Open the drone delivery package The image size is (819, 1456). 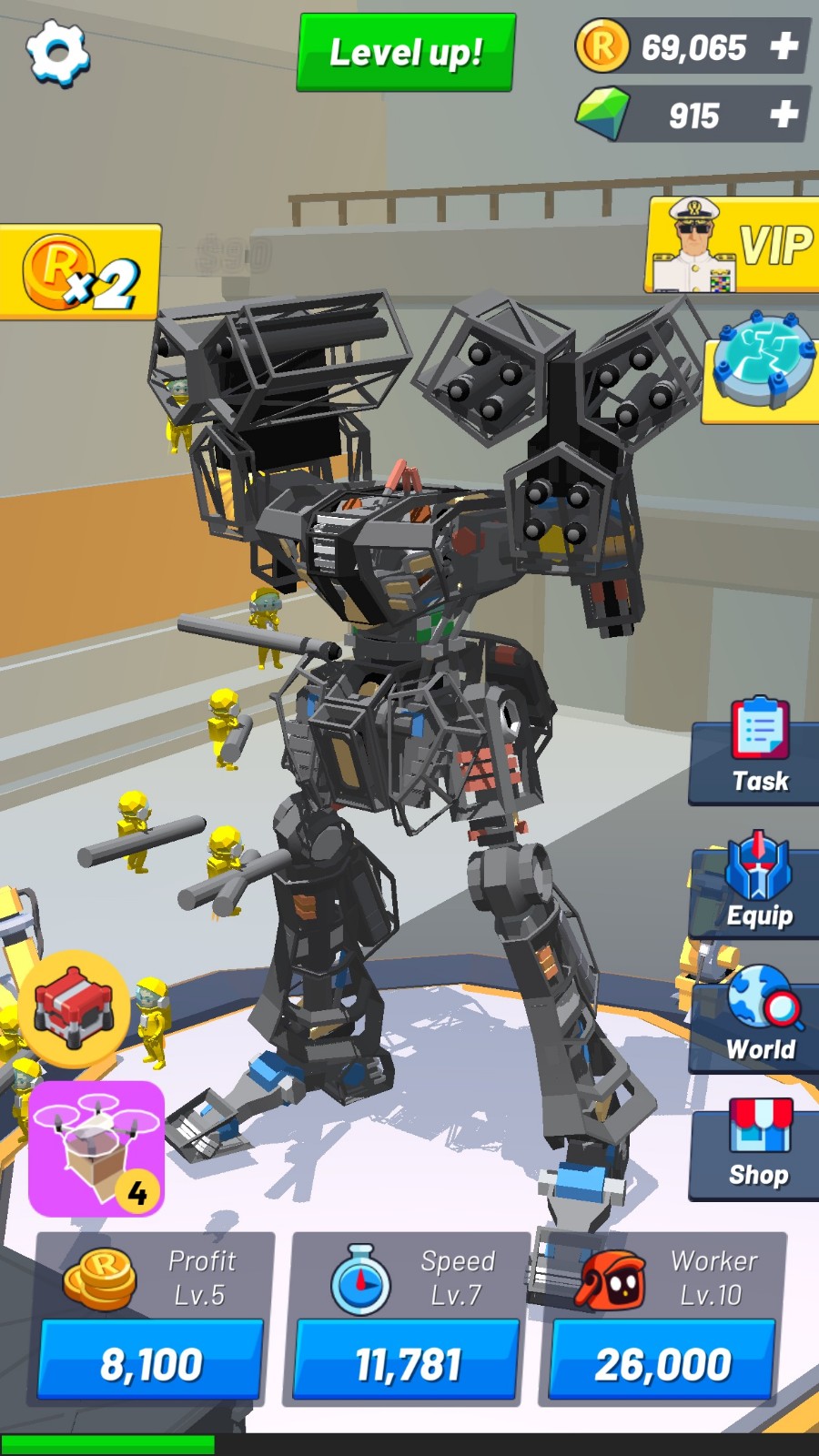[x=96, y=1148]
